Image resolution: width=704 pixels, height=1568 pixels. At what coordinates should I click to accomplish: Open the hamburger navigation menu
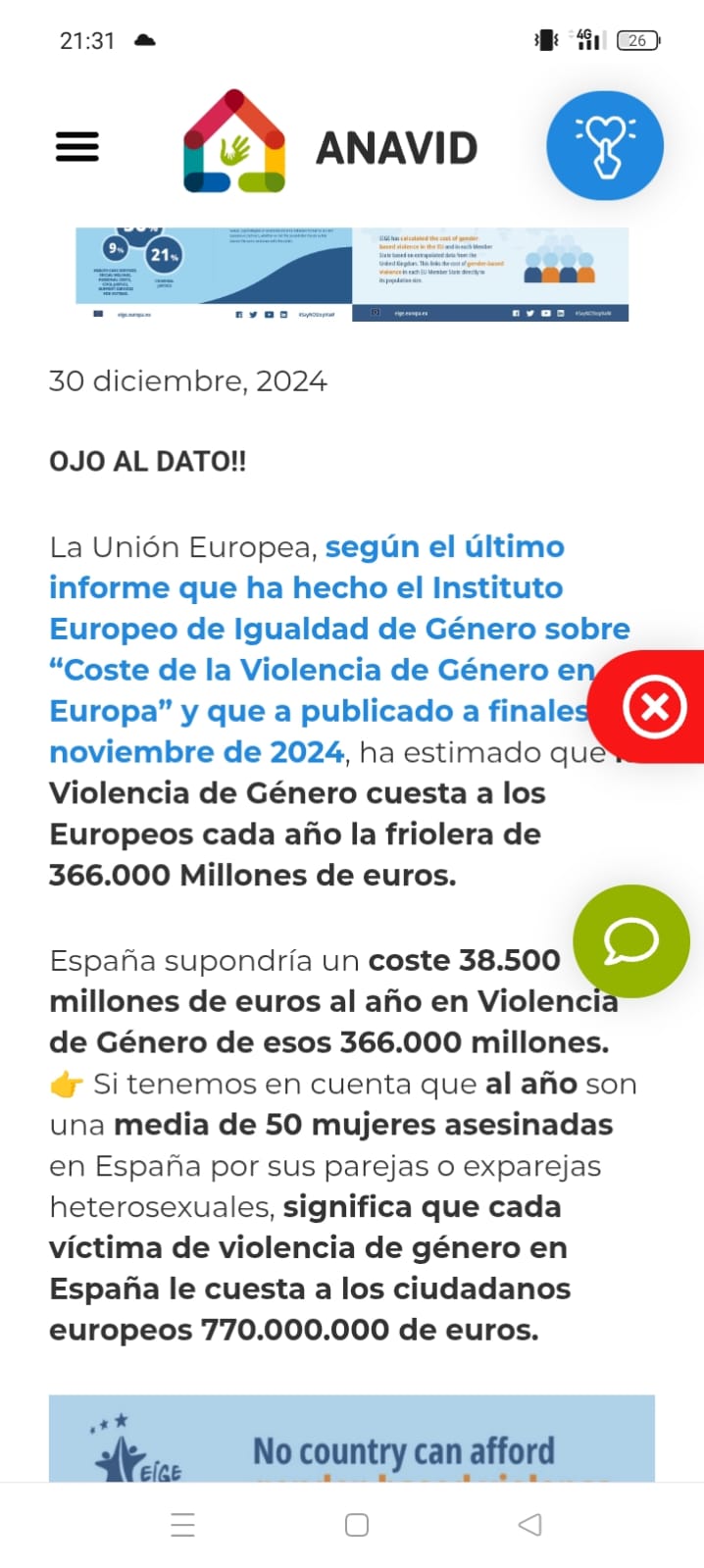(76, 147)
